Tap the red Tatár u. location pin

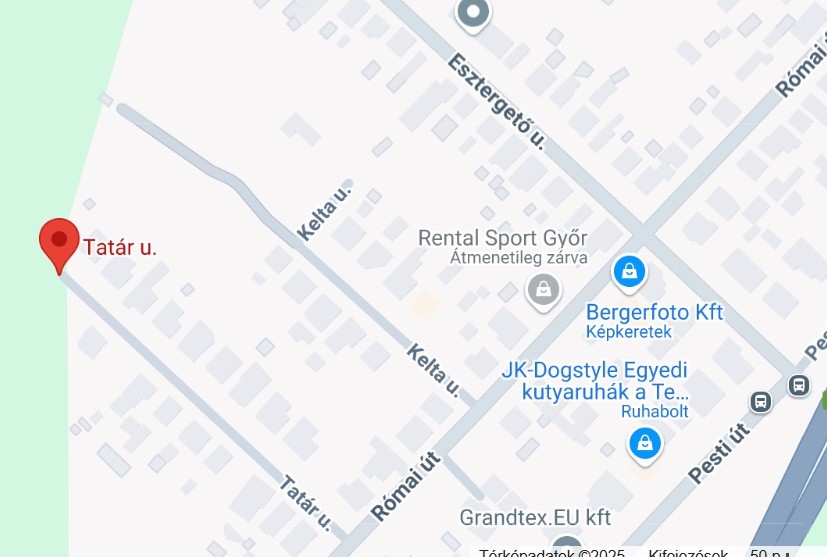[x=59, y=242]
